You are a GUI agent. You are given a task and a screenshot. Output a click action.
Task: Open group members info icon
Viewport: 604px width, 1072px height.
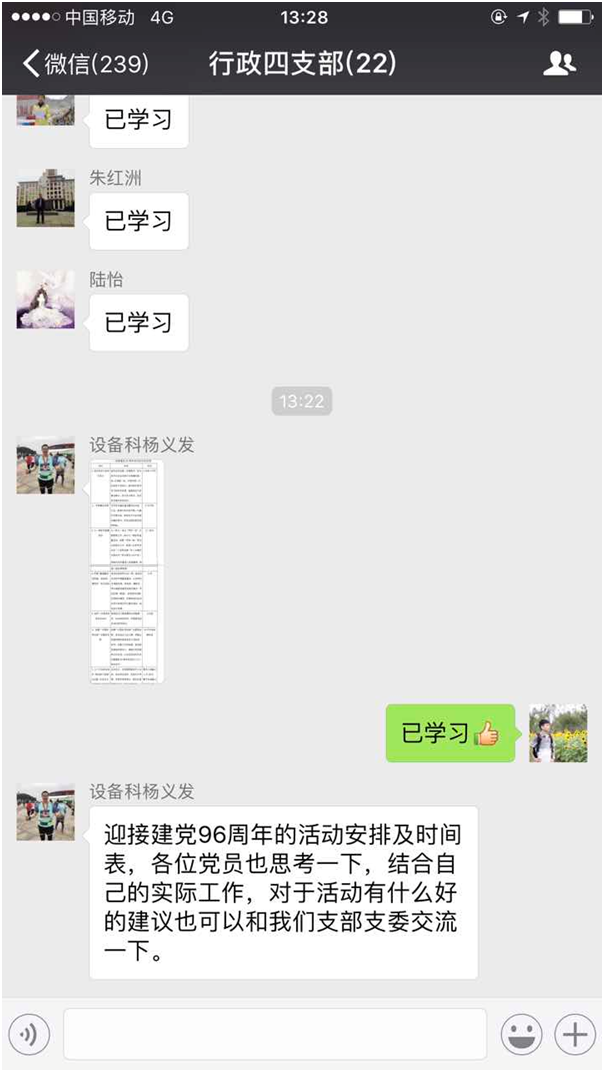pyautogui.click(x=559, y=64)
